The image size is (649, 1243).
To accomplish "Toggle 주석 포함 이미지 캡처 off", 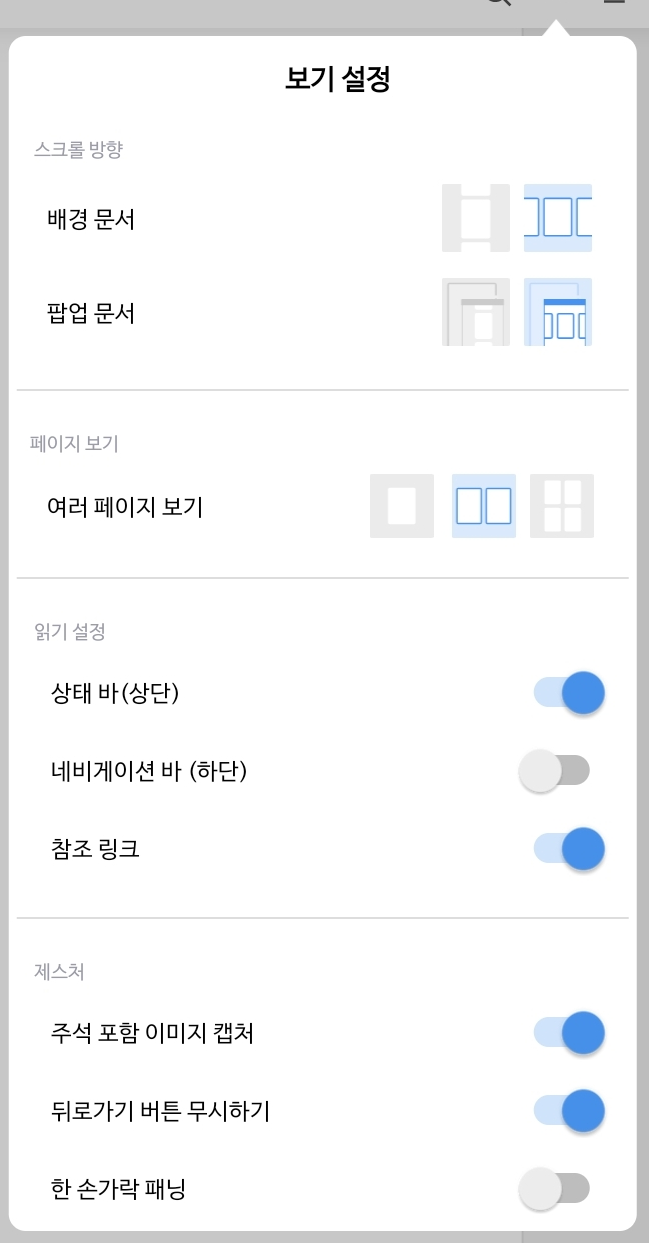I will 569,1033.
